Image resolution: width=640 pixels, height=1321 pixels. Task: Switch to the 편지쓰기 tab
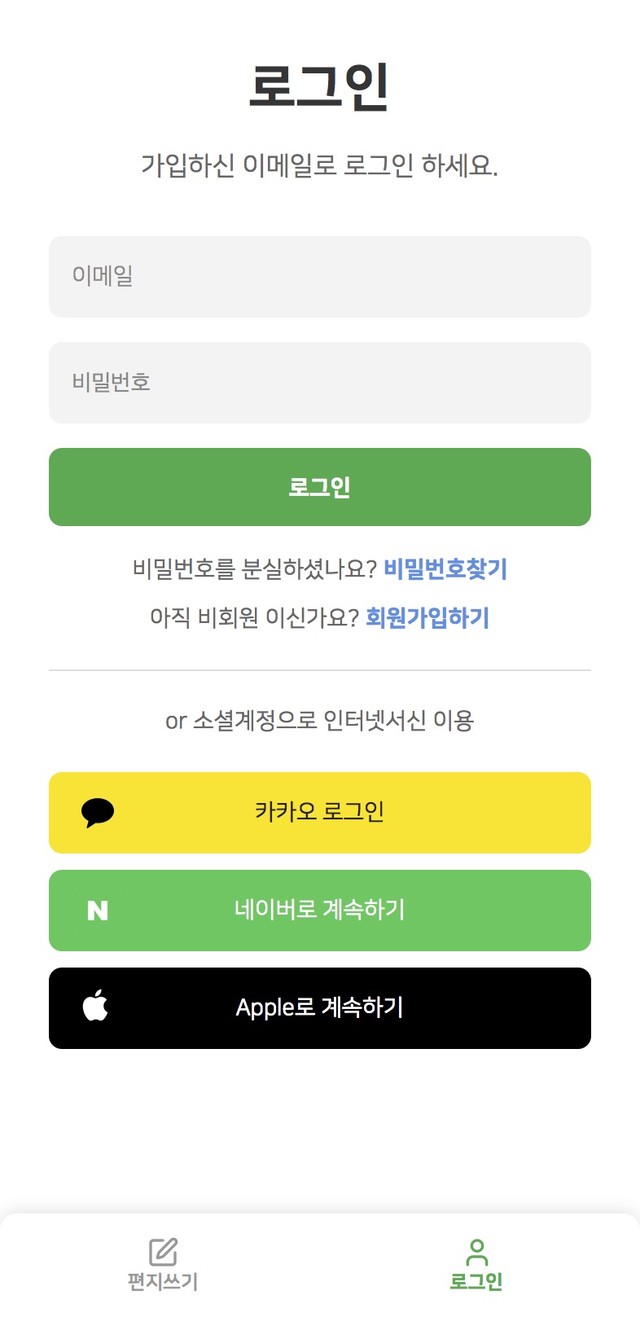pyautogui.click(x=163, y=1265)
